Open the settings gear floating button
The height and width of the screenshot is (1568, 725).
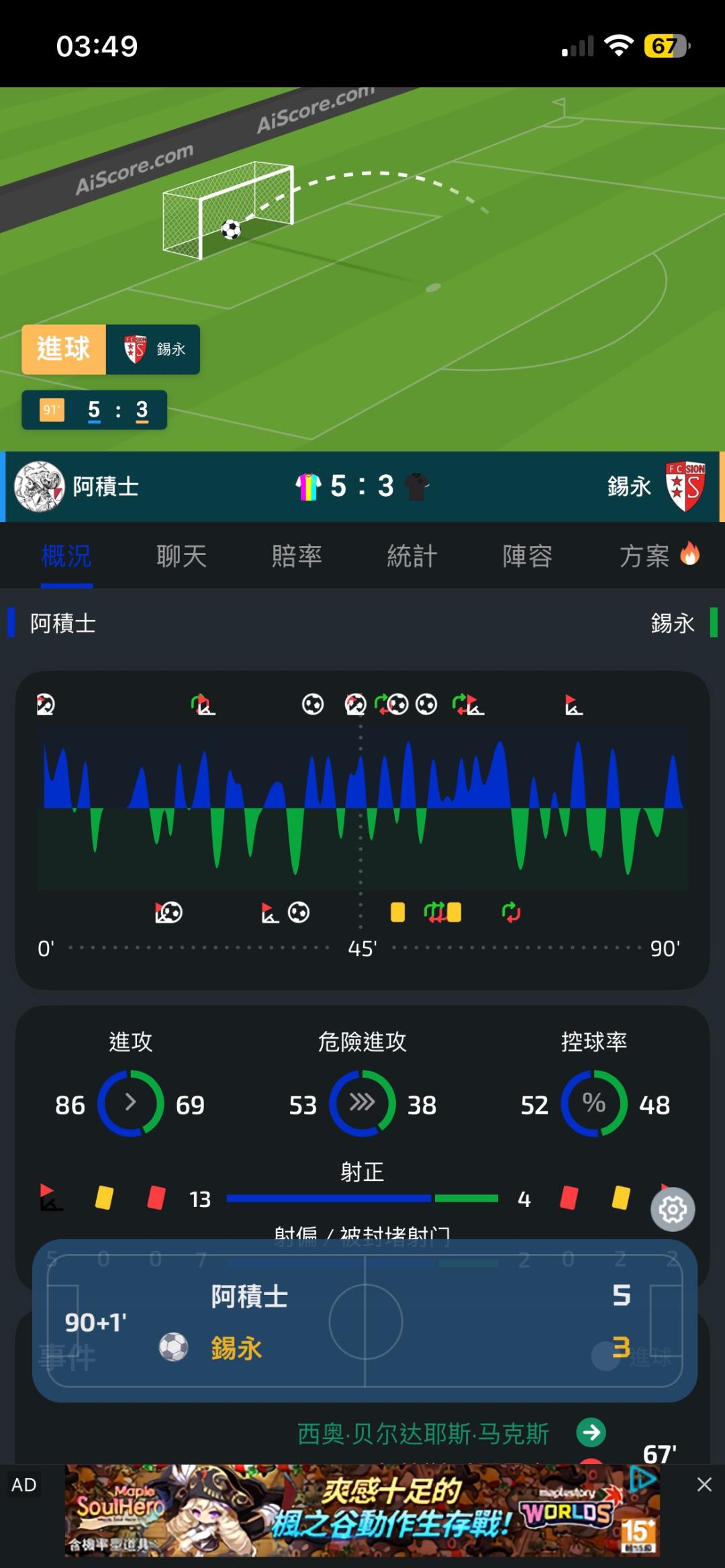pos(673,1209)
